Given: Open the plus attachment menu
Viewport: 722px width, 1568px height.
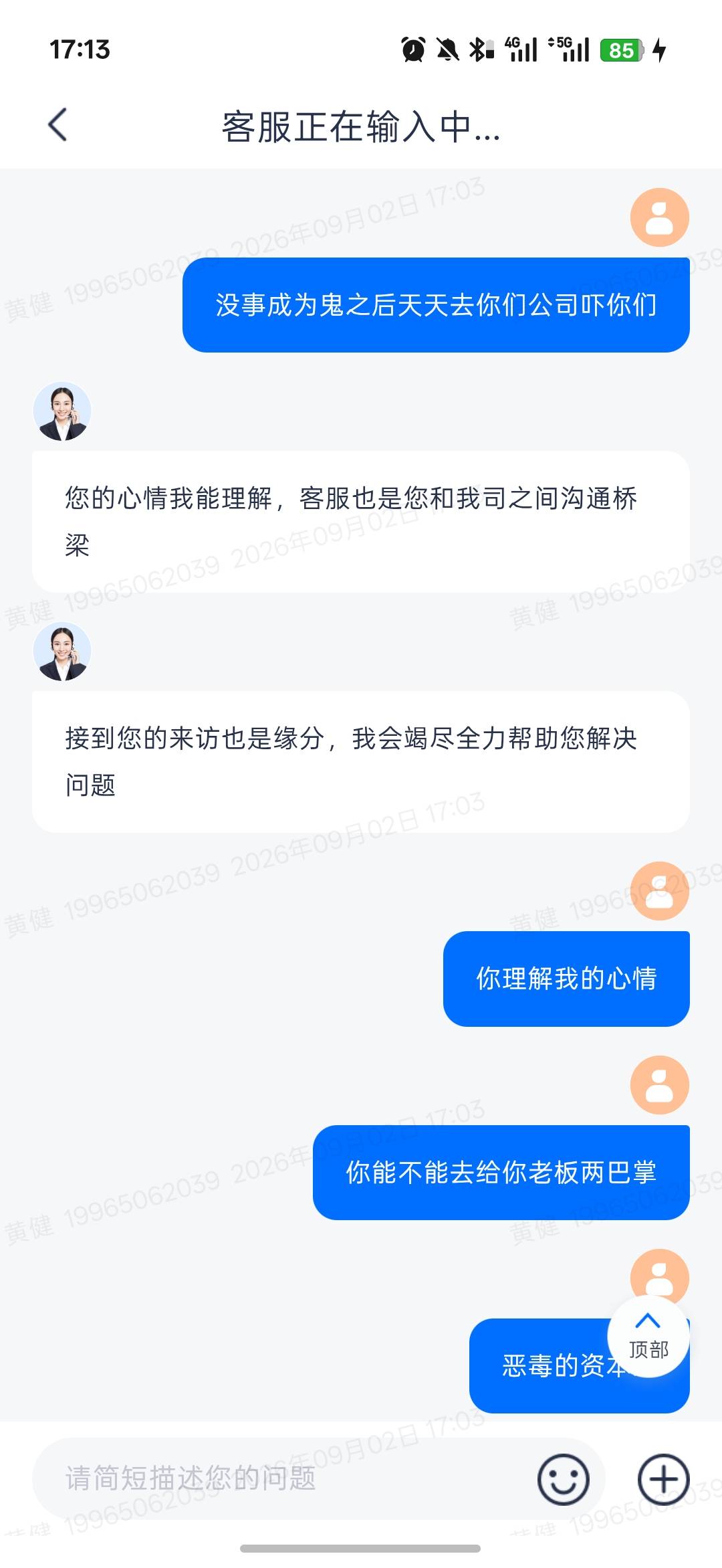Looking at the screenshot, I should (663, 1479).
